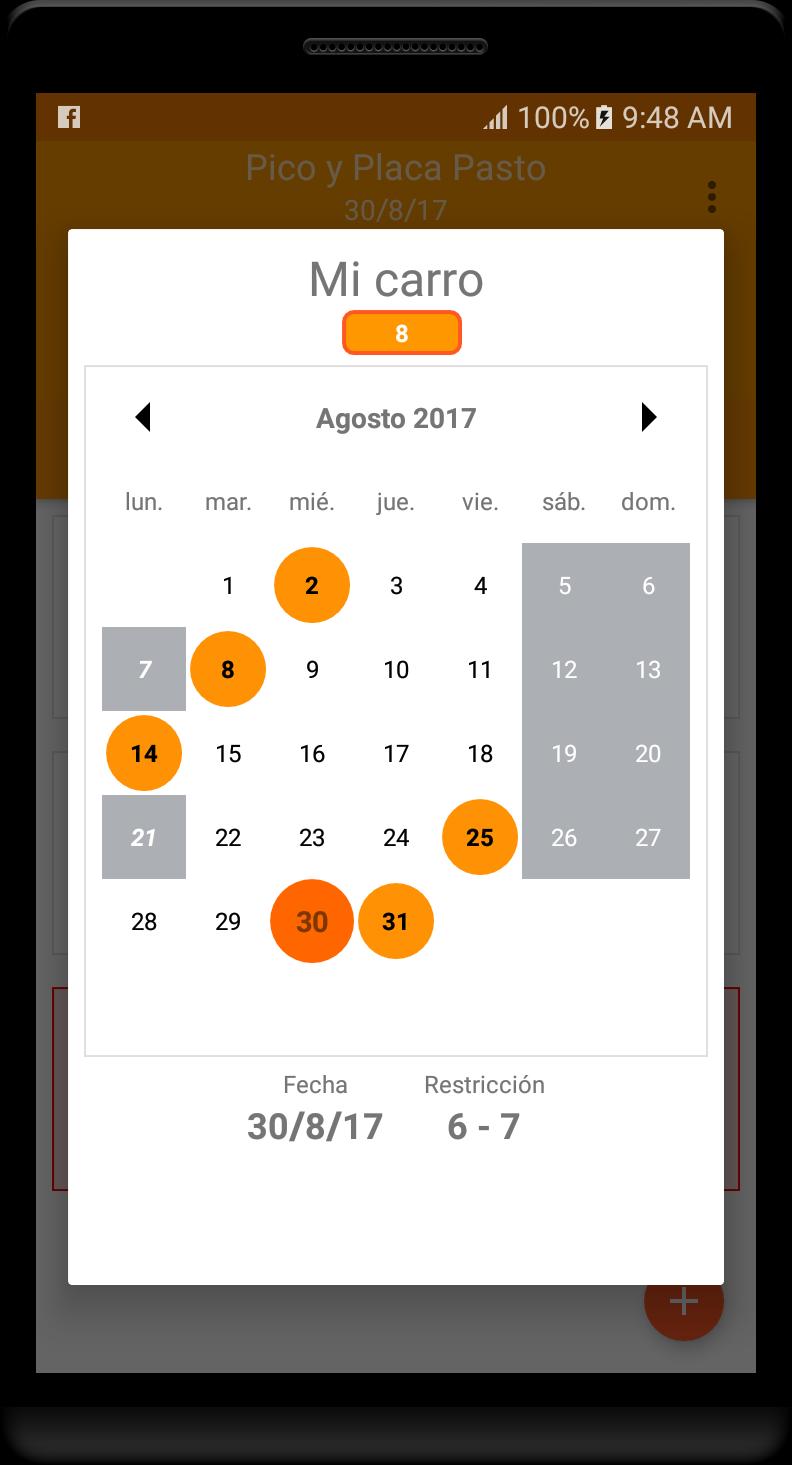Select the highlighted day 30

(x=312, y=921)
